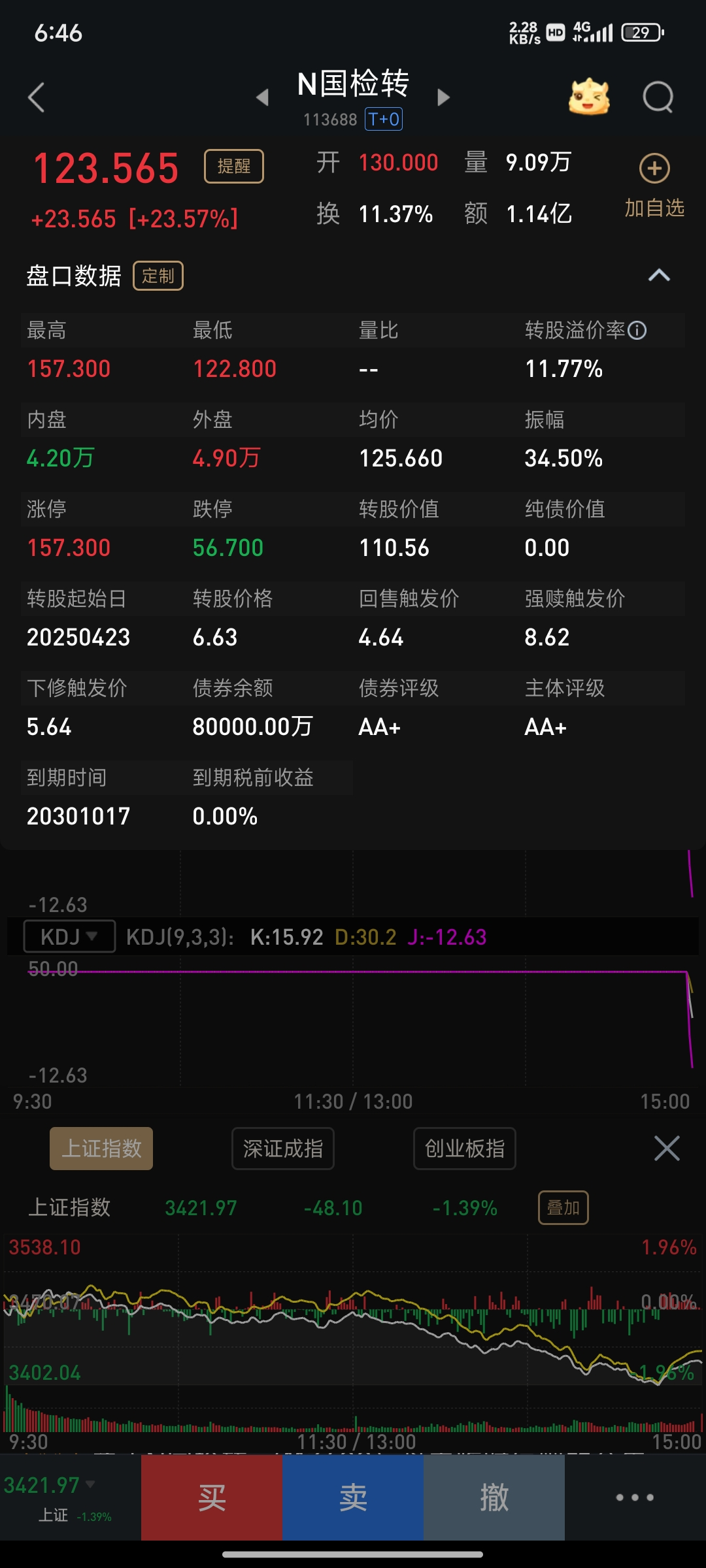This screenshot has width=706, height=1568.
Task: Open the search magnifier icon
Action: (x=658, y=98)
